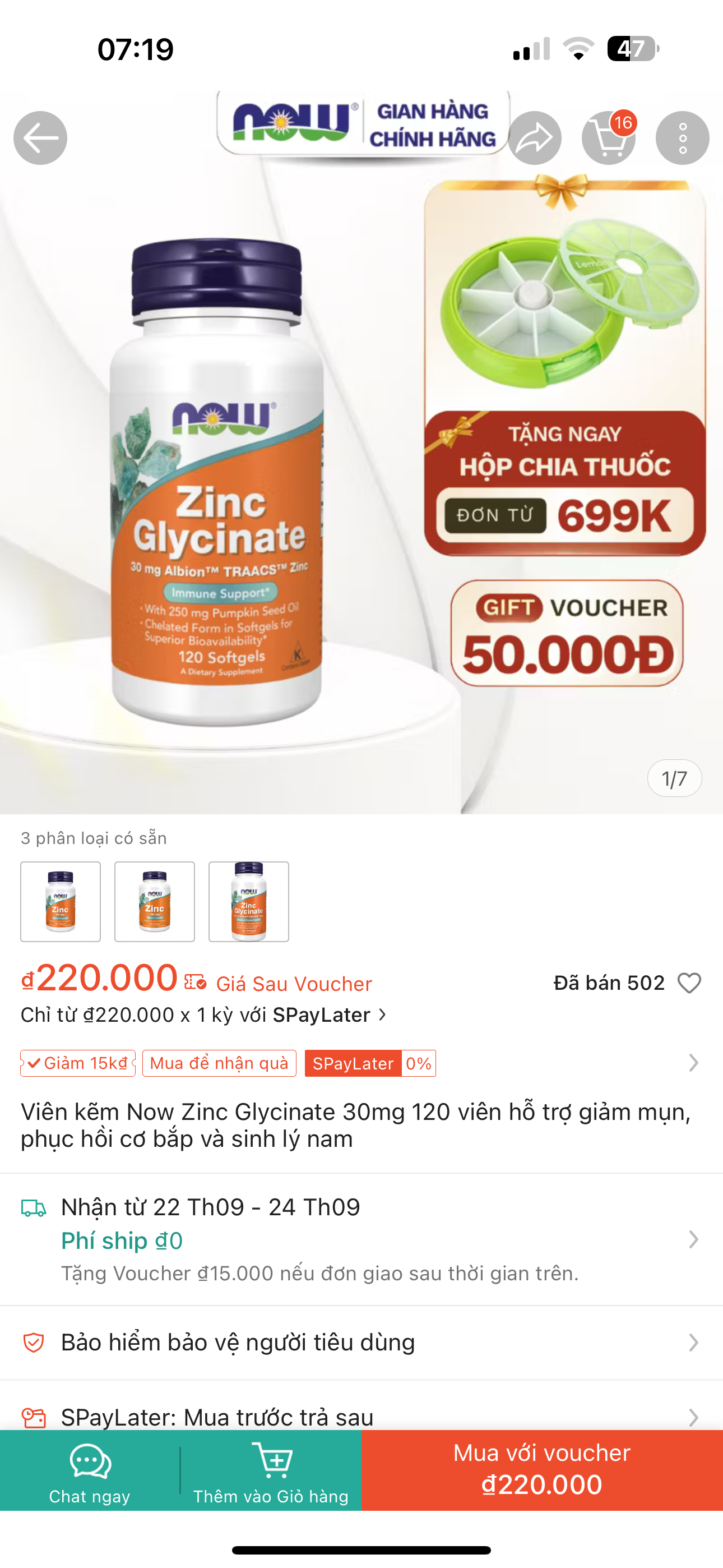Open the three-dot overflow menu
The height and width of the screenshot is (1568, 723).
point(682,138)
